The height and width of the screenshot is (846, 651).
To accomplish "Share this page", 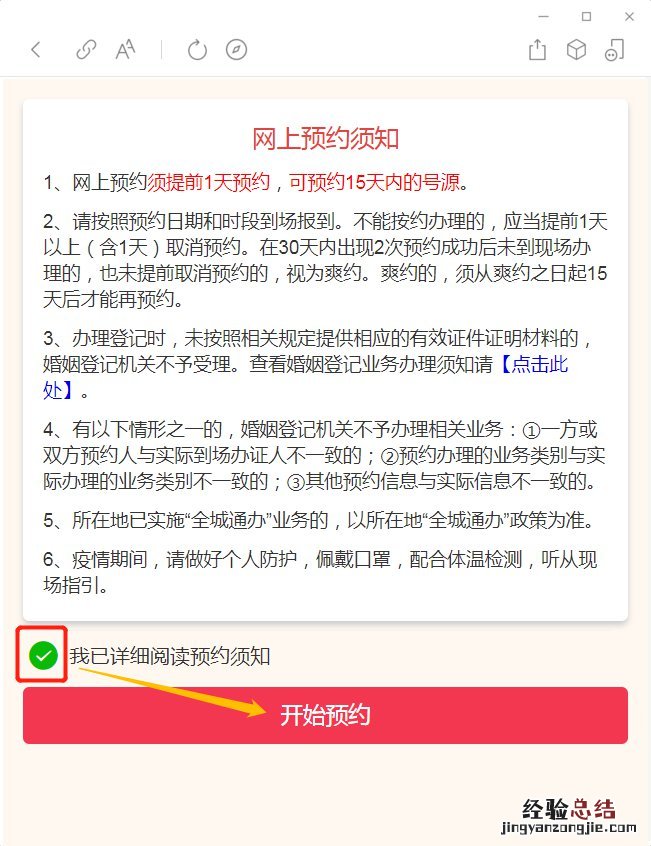I will point(537,50).
